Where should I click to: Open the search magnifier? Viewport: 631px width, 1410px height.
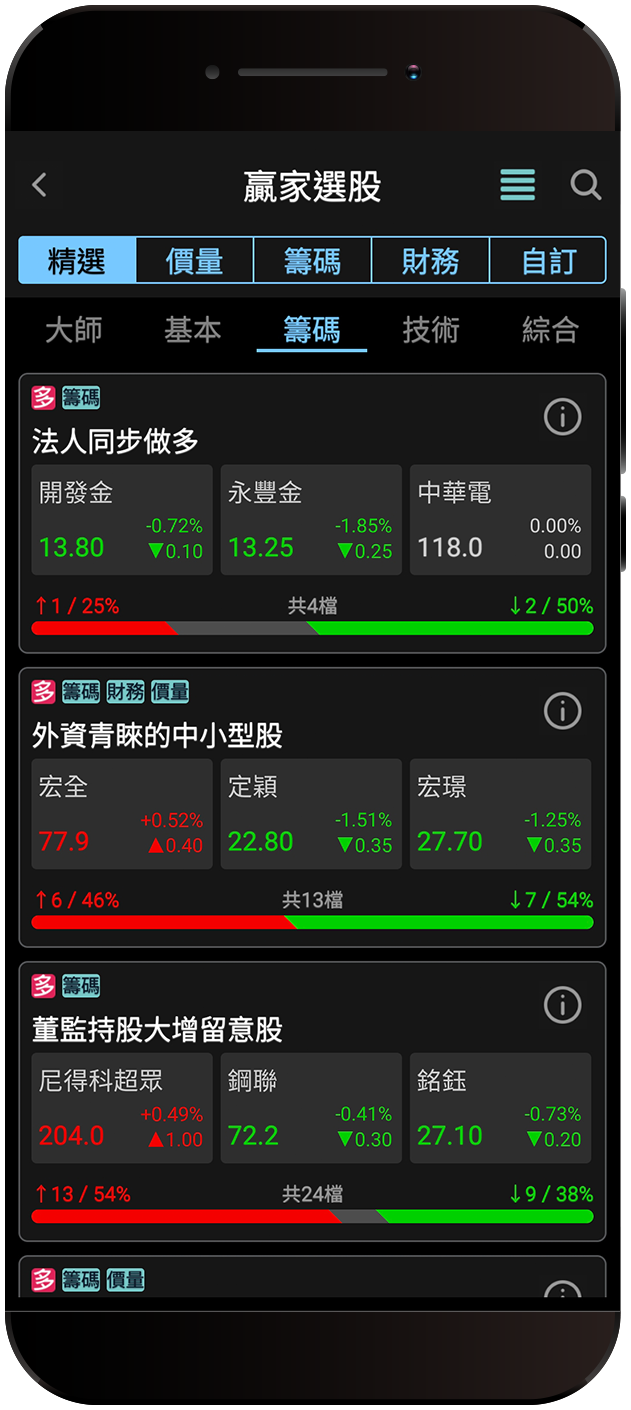585,185
